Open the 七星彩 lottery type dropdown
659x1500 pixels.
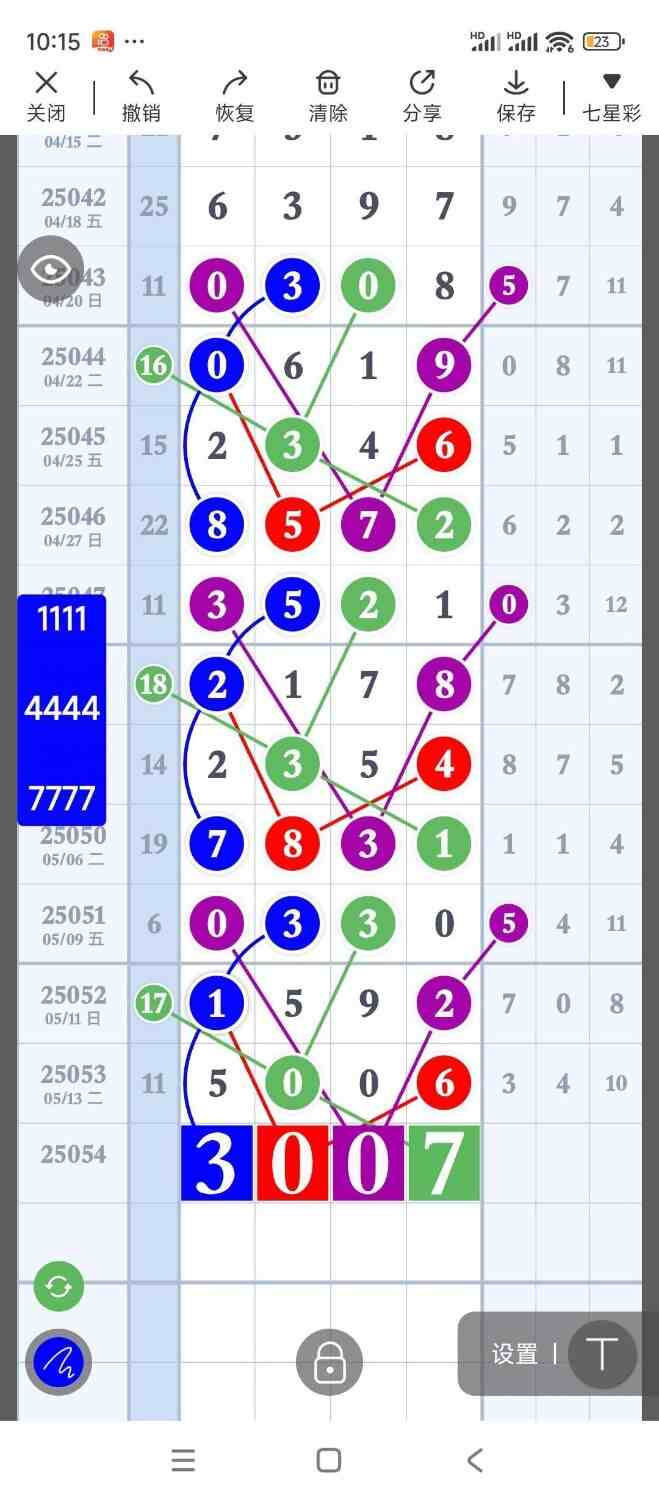coord(611,96)
